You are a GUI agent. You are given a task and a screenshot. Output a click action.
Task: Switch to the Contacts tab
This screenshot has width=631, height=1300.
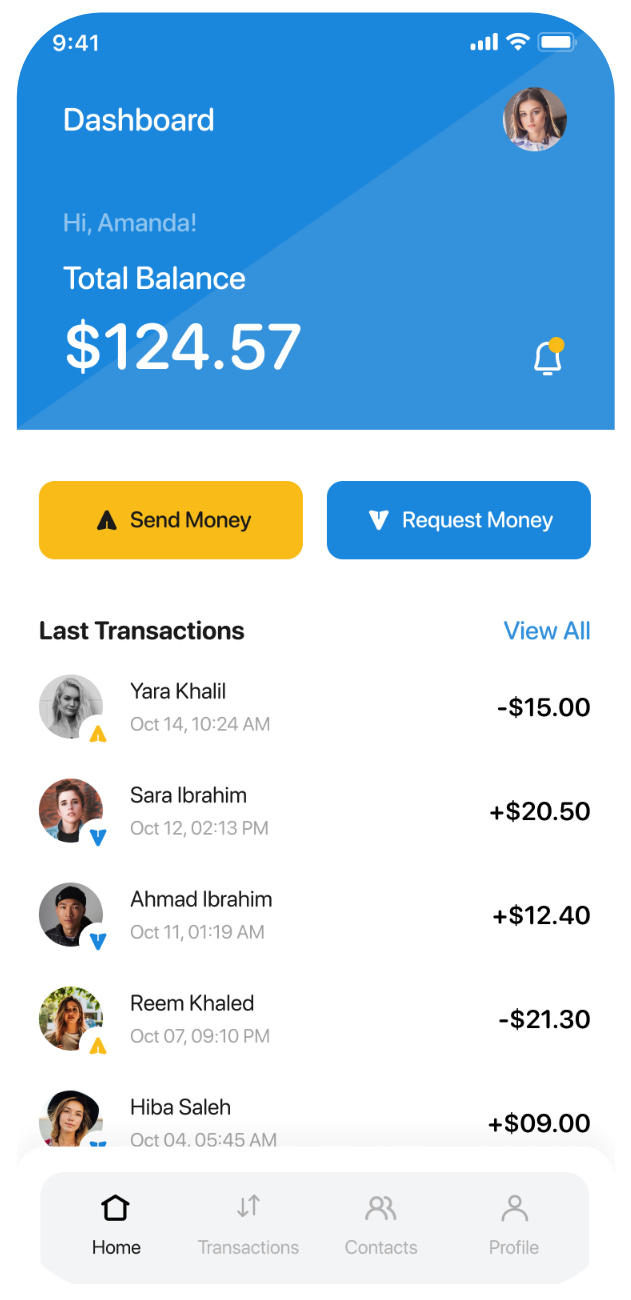coord(381,1224)
